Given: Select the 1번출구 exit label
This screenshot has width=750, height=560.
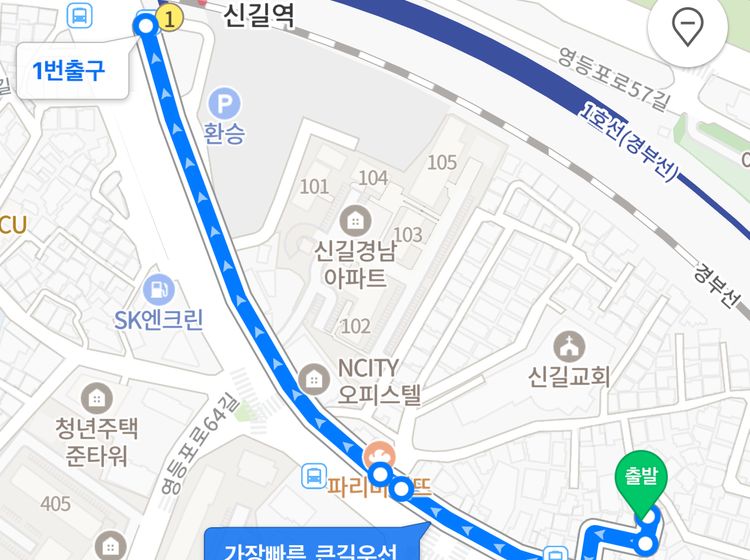Looking at the screenshot, I should 69,71.
